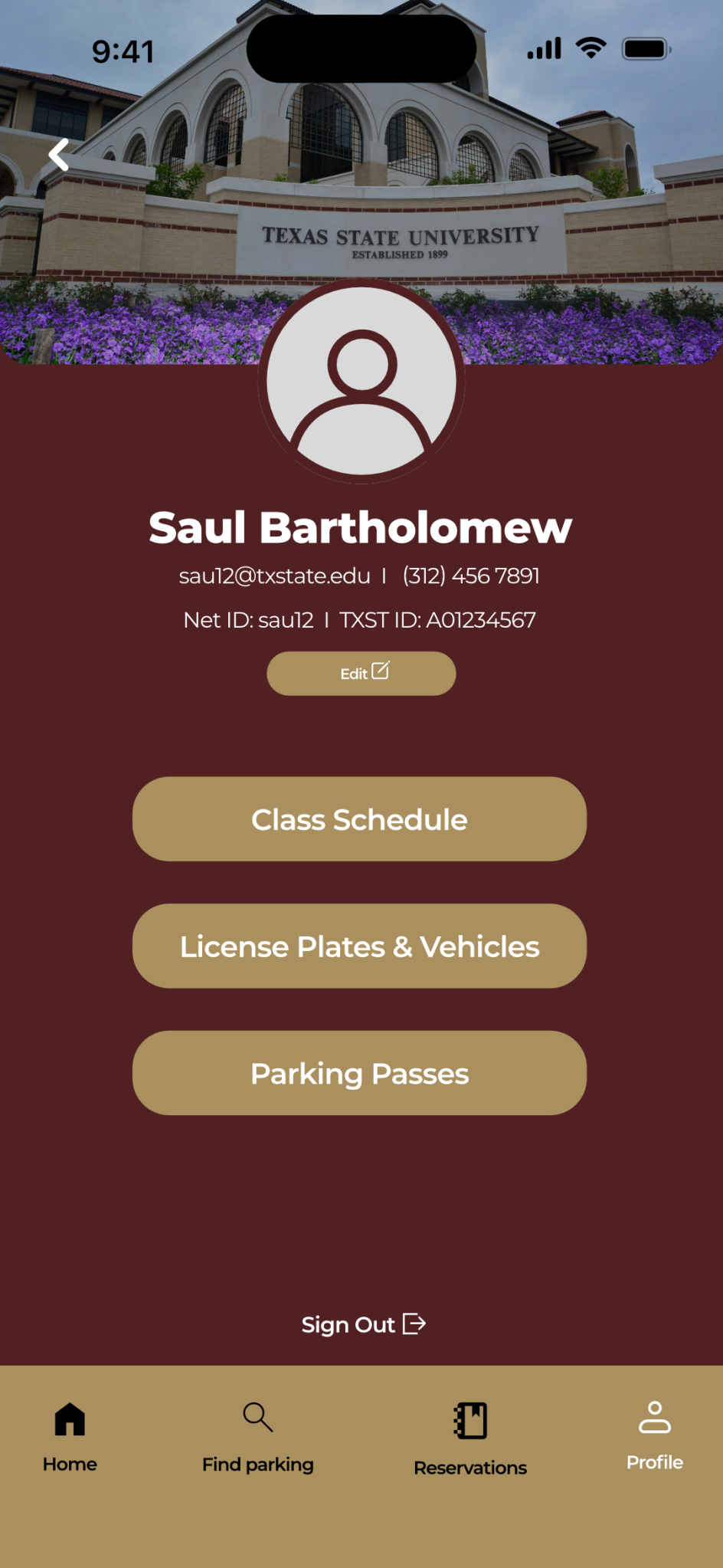
Task: Sign Out of the account
Action: click(x=362, y=1324)
